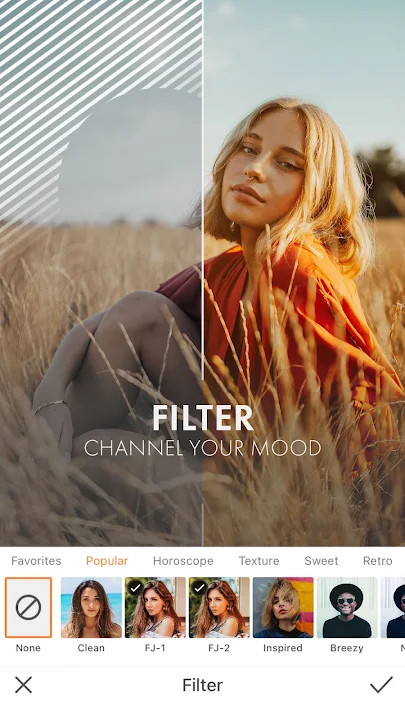This screenshot has height=720, width=405.
Task: Open the Horoscope filter category
Action: 183,561
